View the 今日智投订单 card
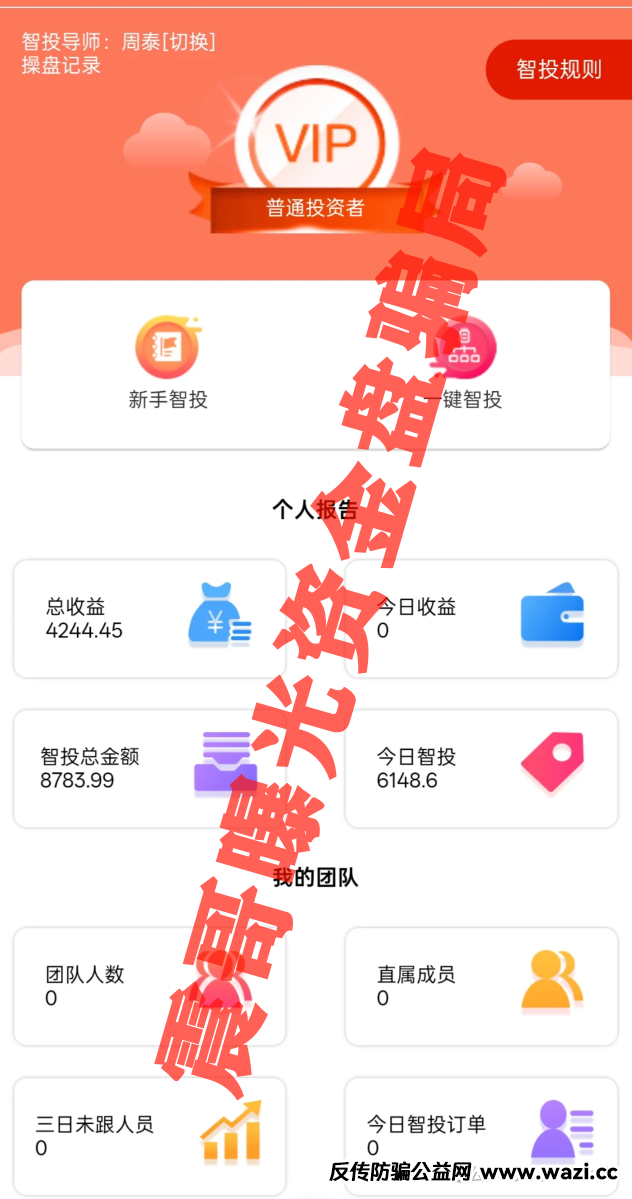 (481, 1135)
